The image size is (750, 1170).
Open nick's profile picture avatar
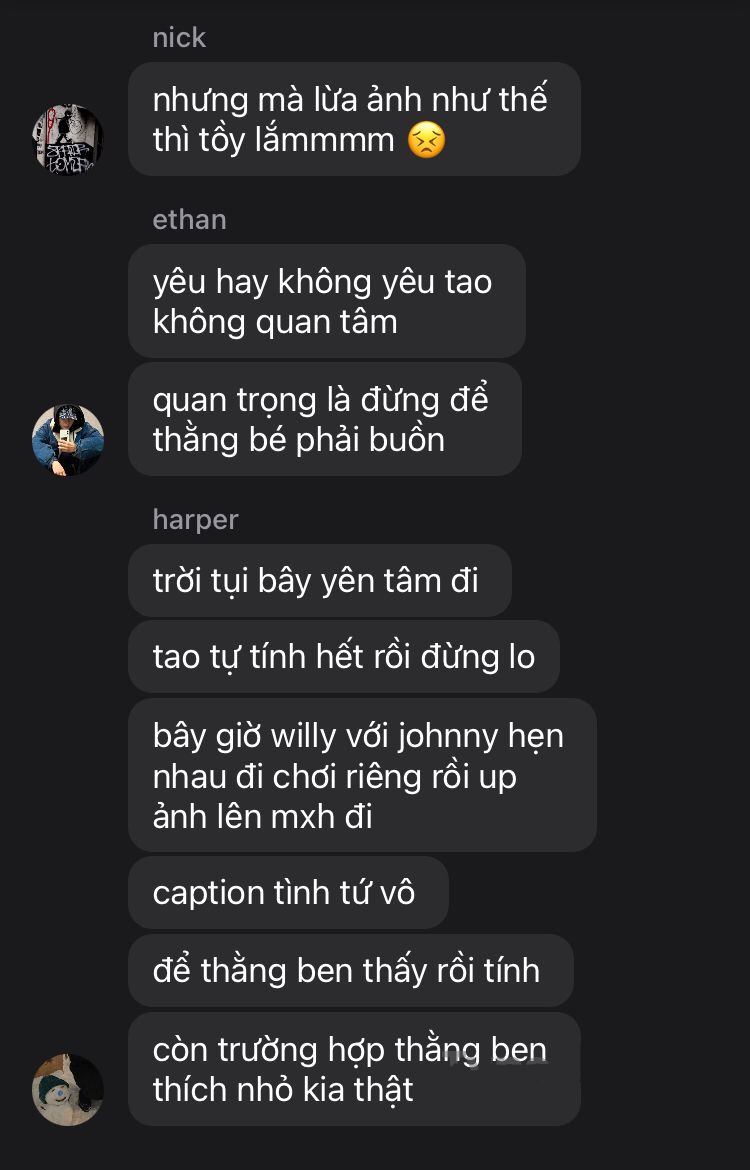click(x=67, y=140)
